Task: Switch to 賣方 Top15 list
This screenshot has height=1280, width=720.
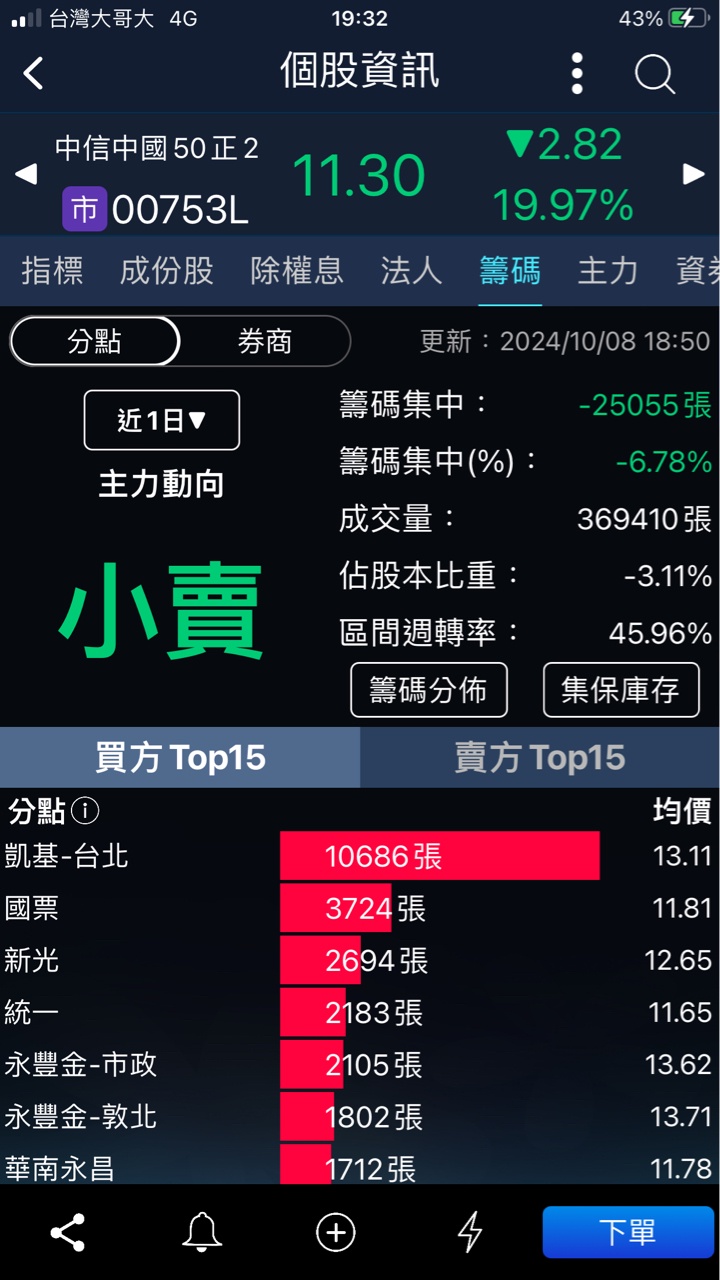Action: [540, 758]
